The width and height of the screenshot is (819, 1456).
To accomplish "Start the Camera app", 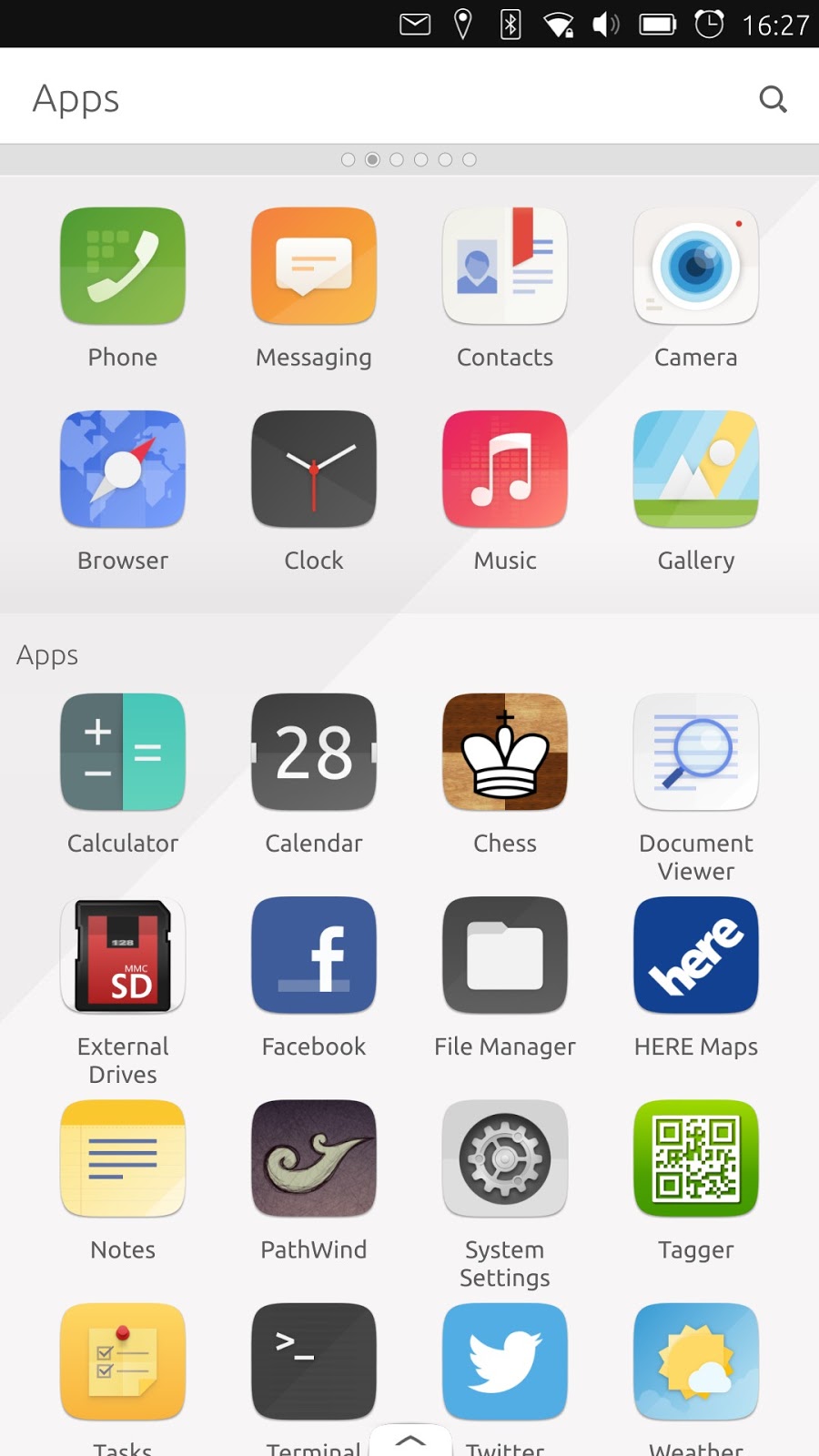I will [696, 266].
